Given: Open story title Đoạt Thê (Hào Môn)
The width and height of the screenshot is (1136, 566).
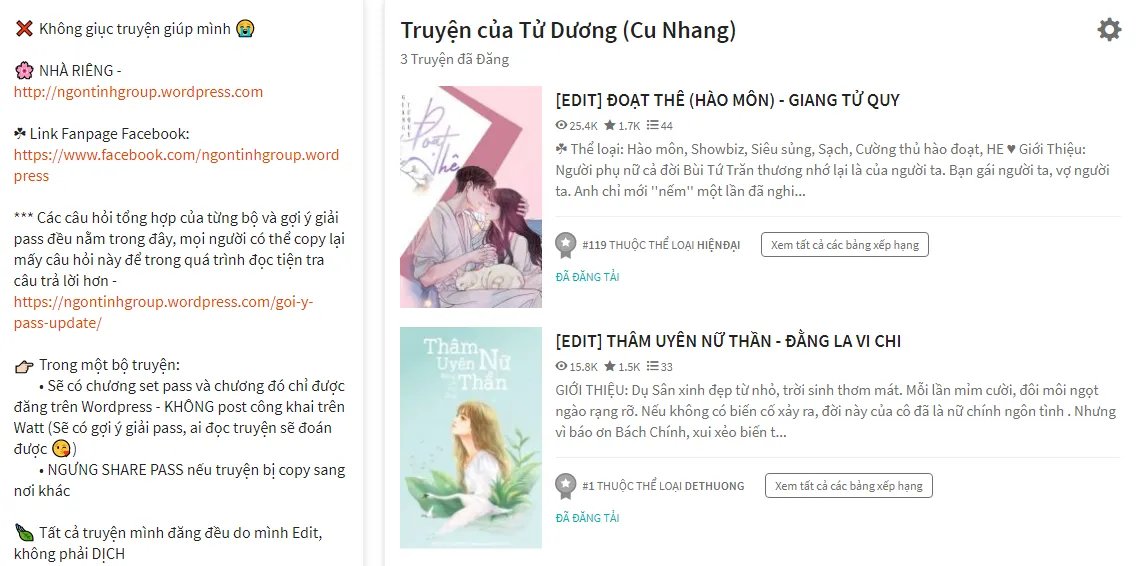Looking at the screenshot, I should (727, 100).
